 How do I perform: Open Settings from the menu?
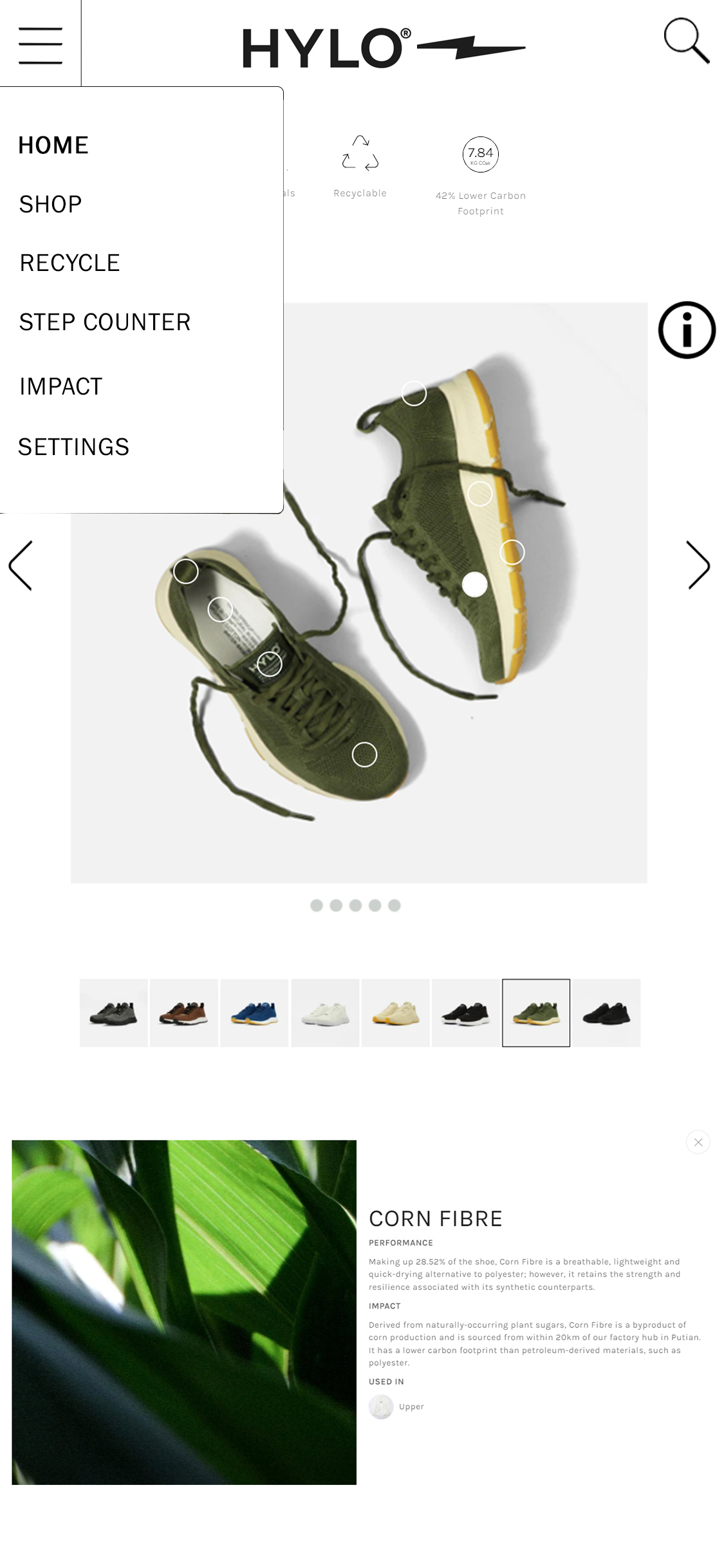73,447
